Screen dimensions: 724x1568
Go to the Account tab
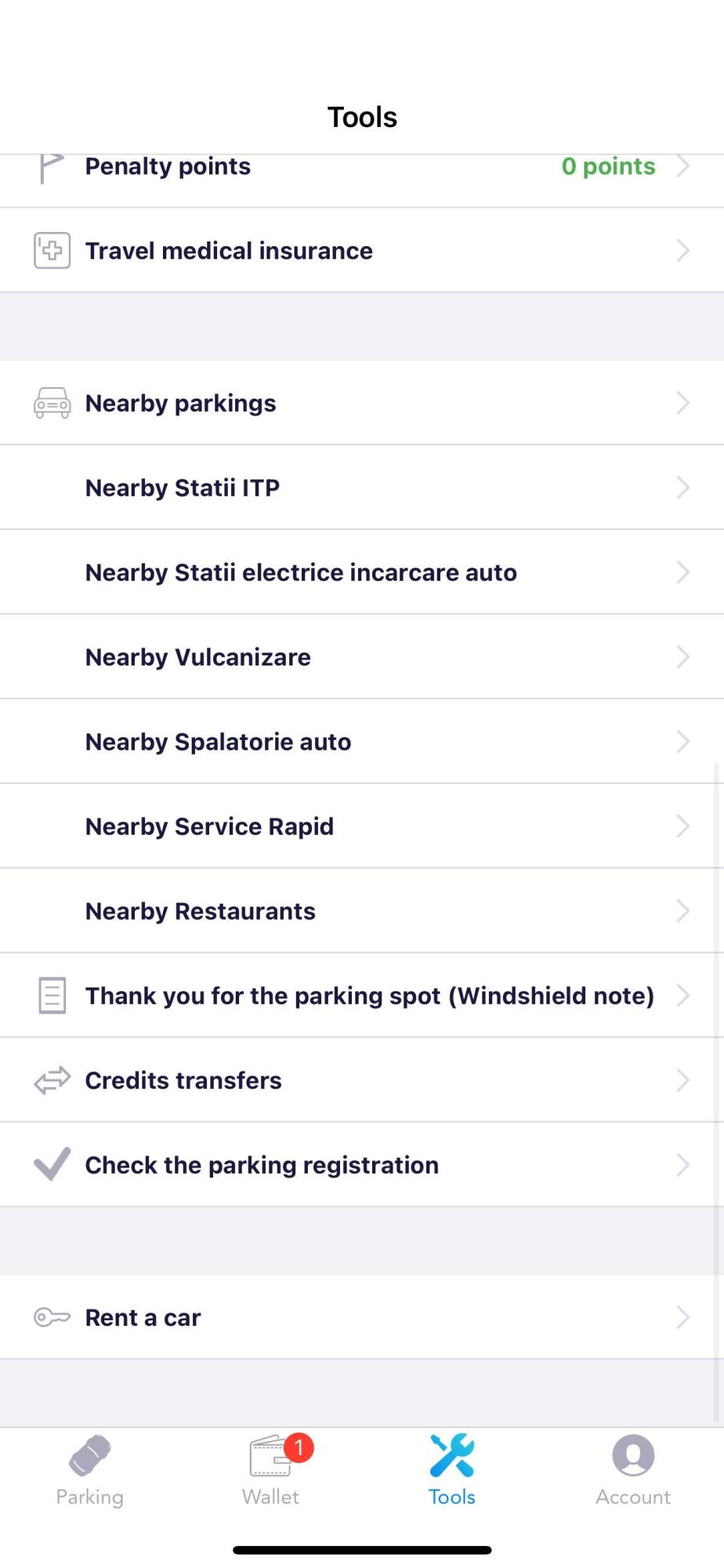tap(633, 1471)
